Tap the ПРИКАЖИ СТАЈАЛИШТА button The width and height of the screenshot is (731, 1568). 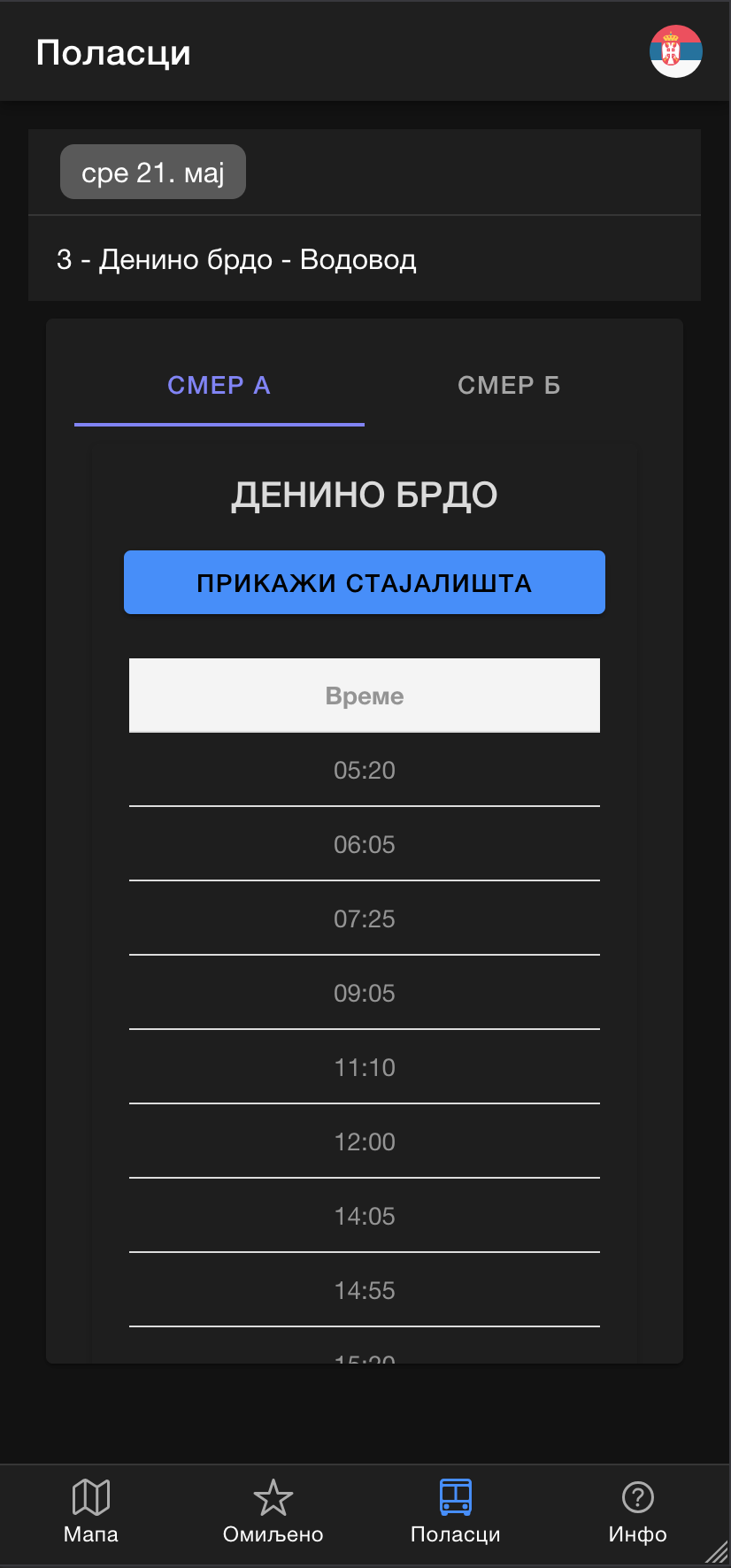click(365, 582)
